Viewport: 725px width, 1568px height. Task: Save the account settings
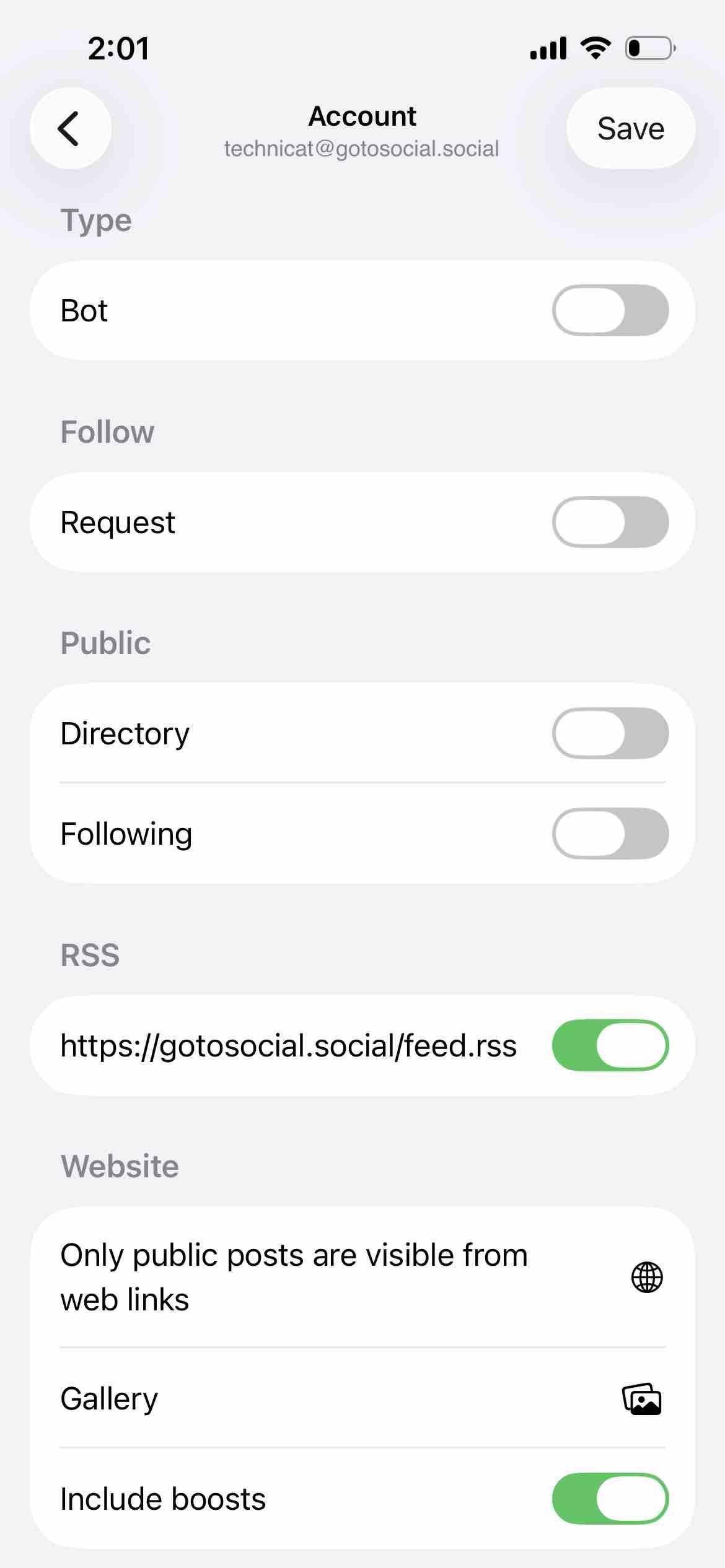pos(630,129)
